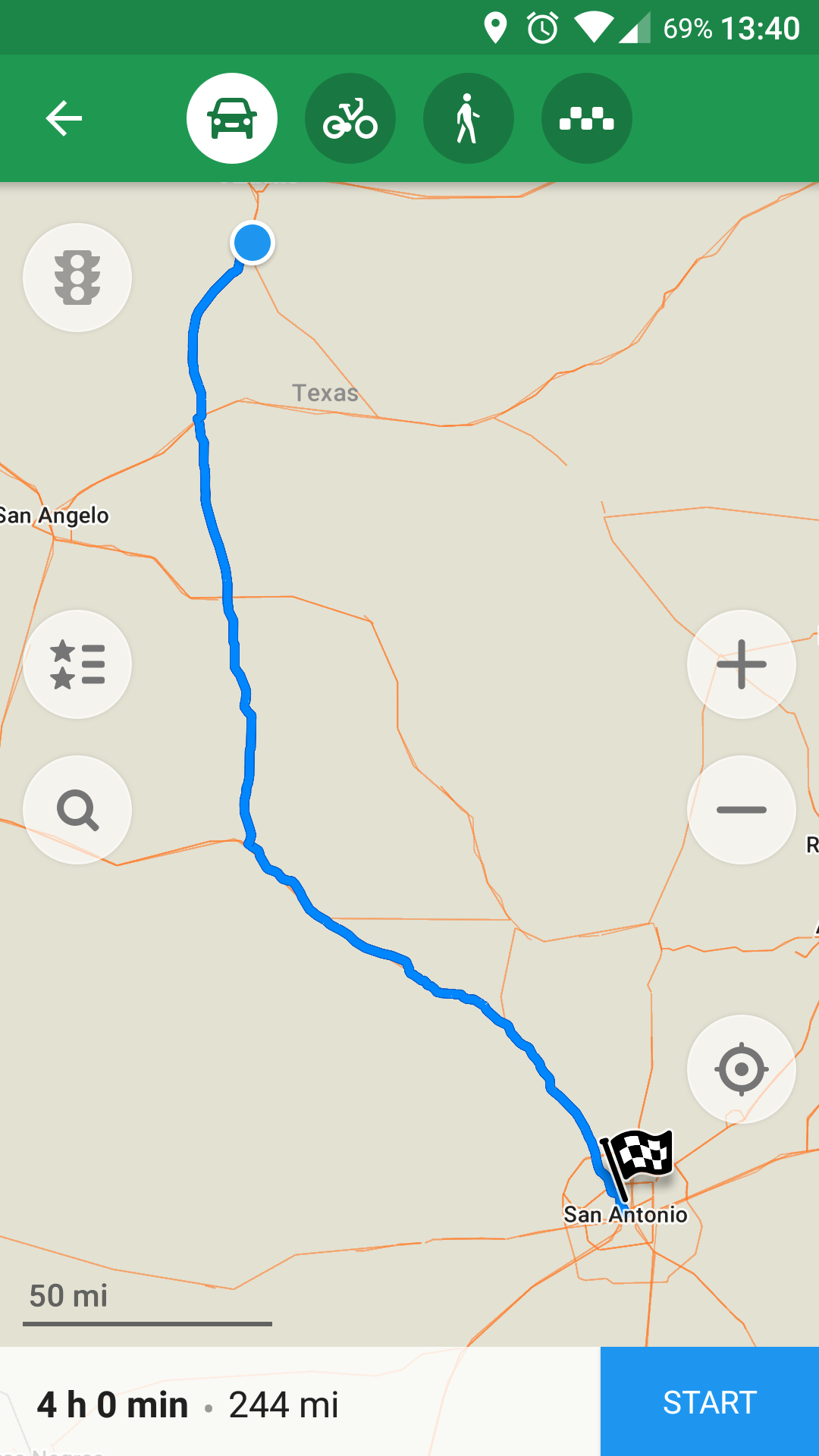
Task: Start navigation to San Antonio
Action: [x=710, y=1402]
